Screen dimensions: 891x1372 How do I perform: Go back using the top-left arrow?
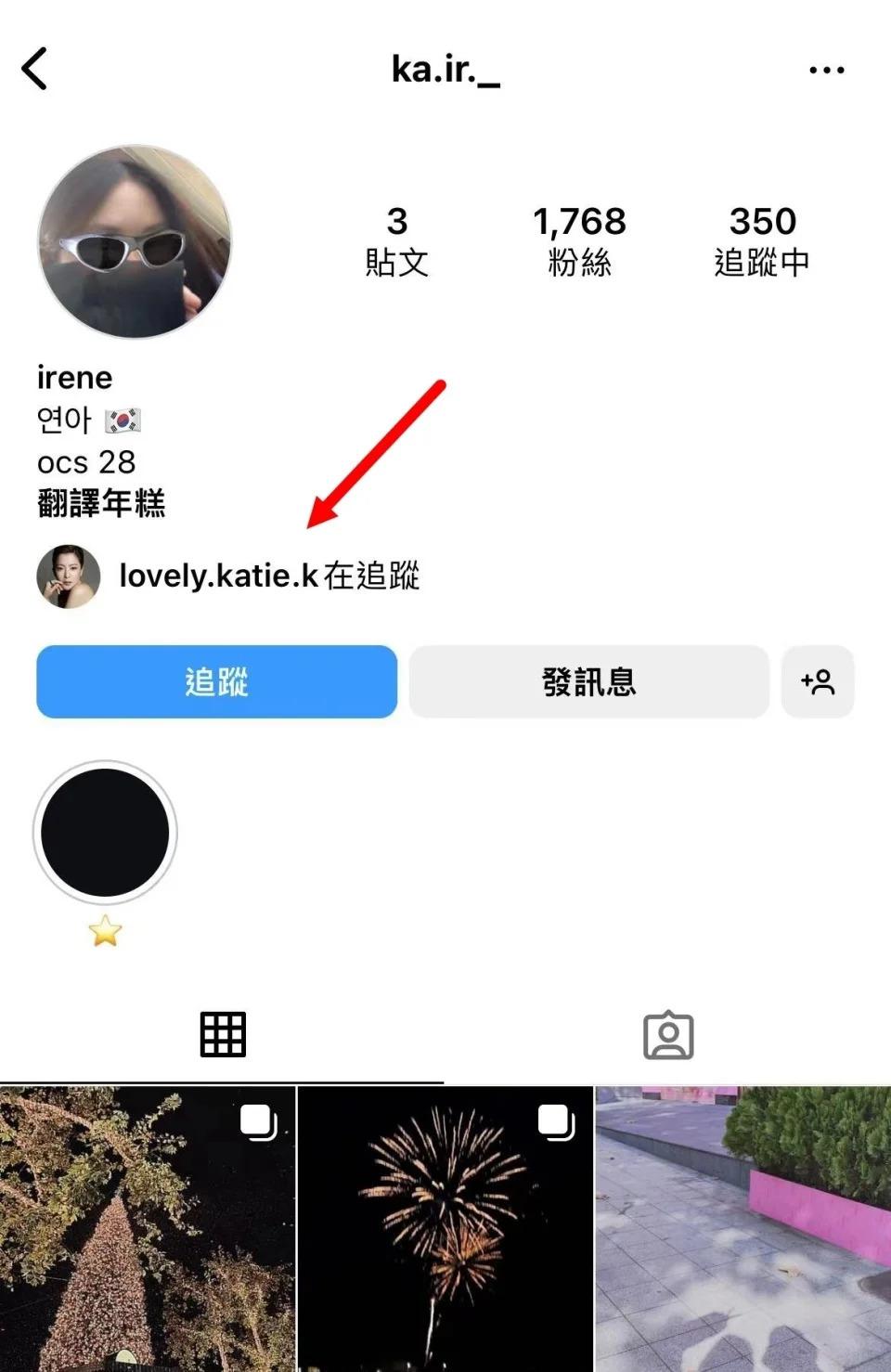click(34, 70)
